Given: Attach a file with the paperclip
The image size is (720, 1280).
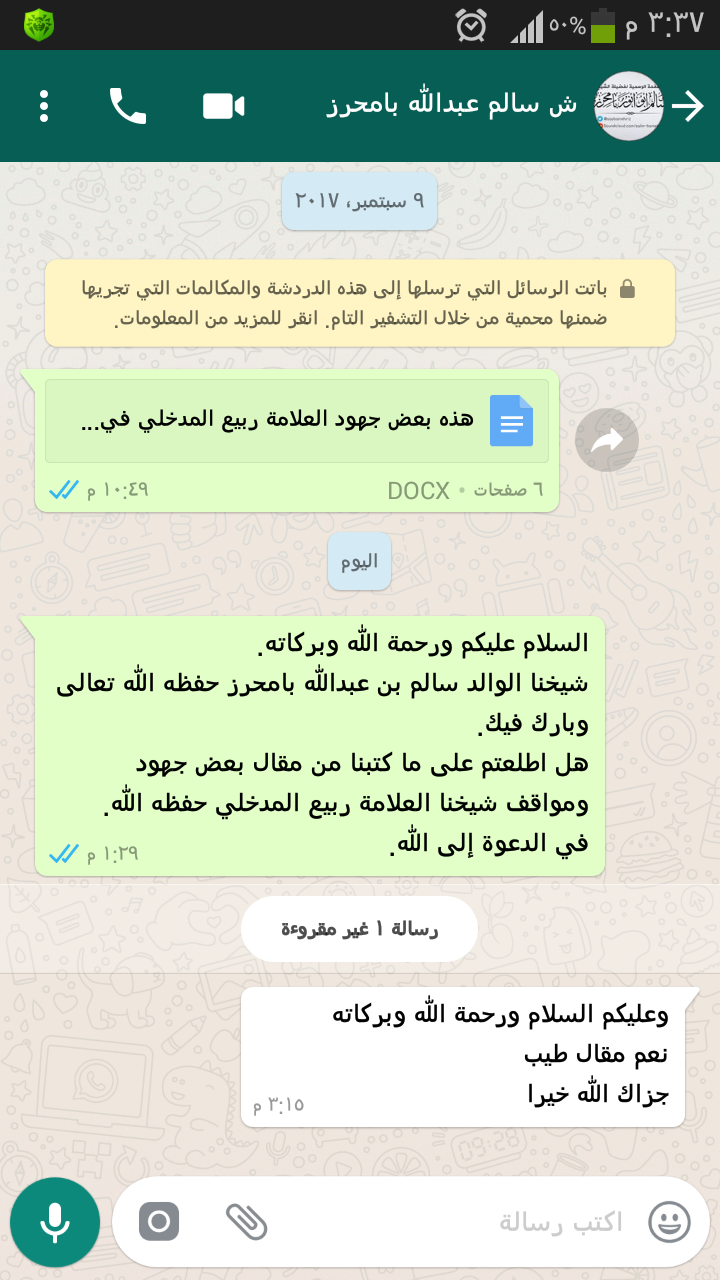Looking at the screenshot, I should click(x=246, y=1222).
